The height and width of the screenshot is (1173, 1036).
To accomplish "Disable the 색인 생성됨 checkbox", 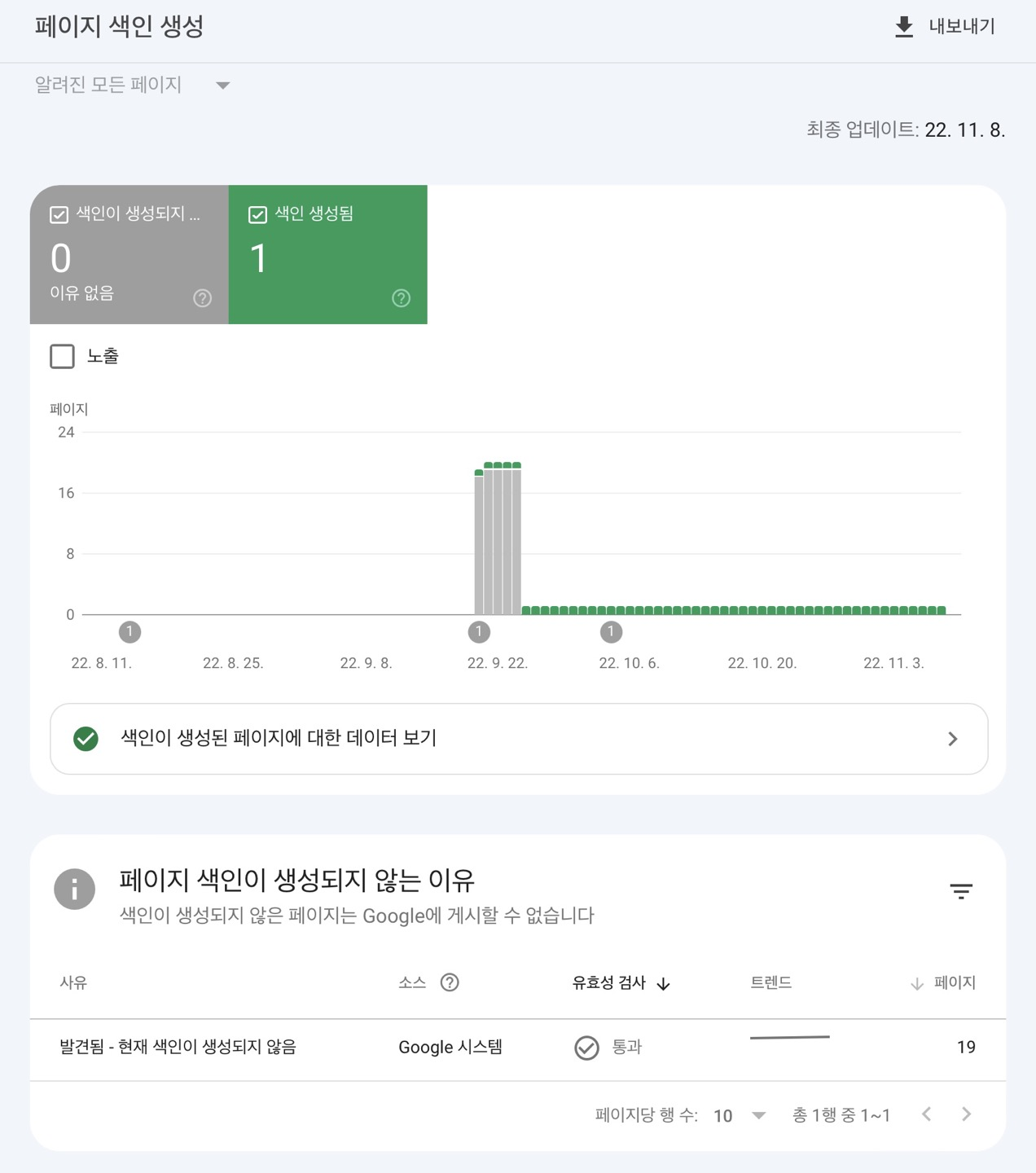I will coord(257,214).
